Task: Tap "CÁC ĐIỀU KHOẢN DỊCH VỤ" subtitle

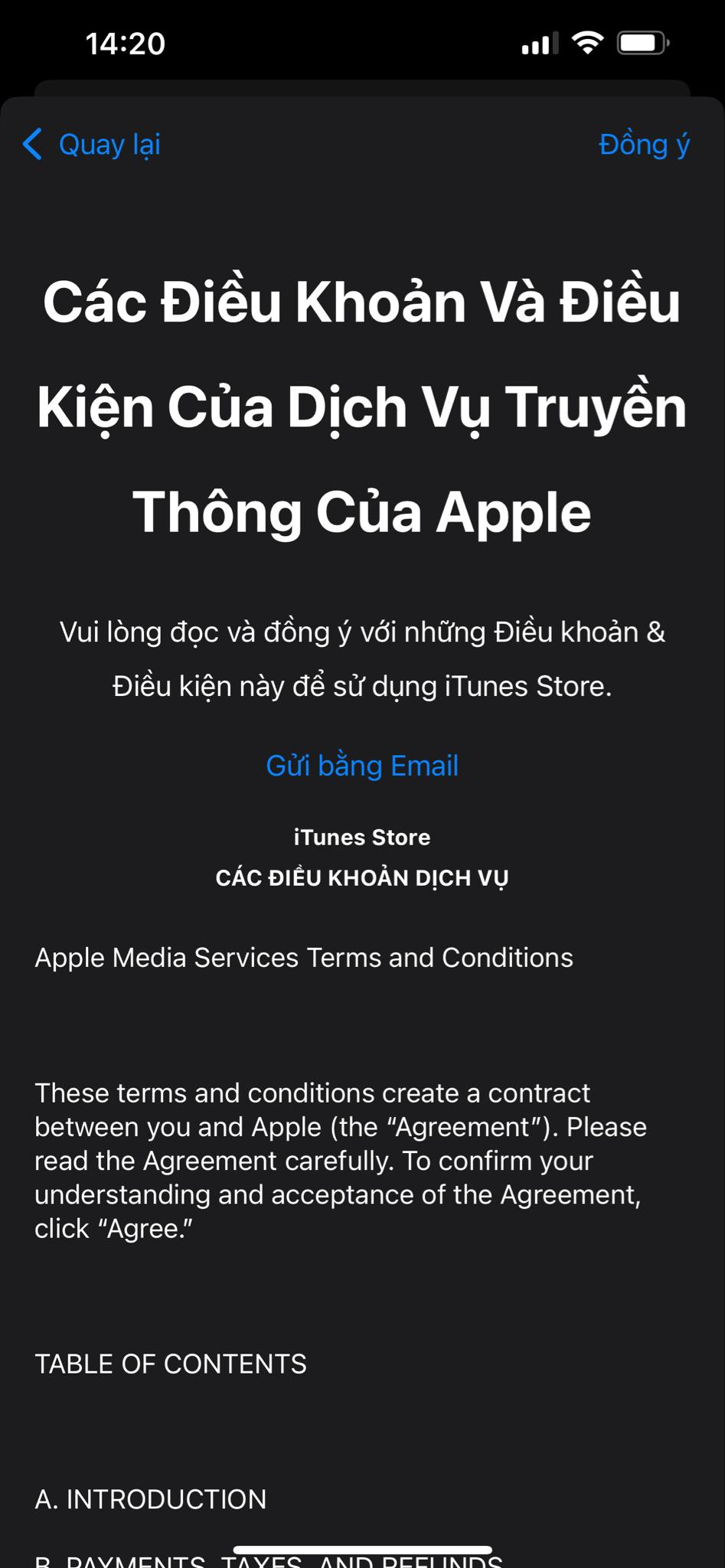Action: coord(362,877)
